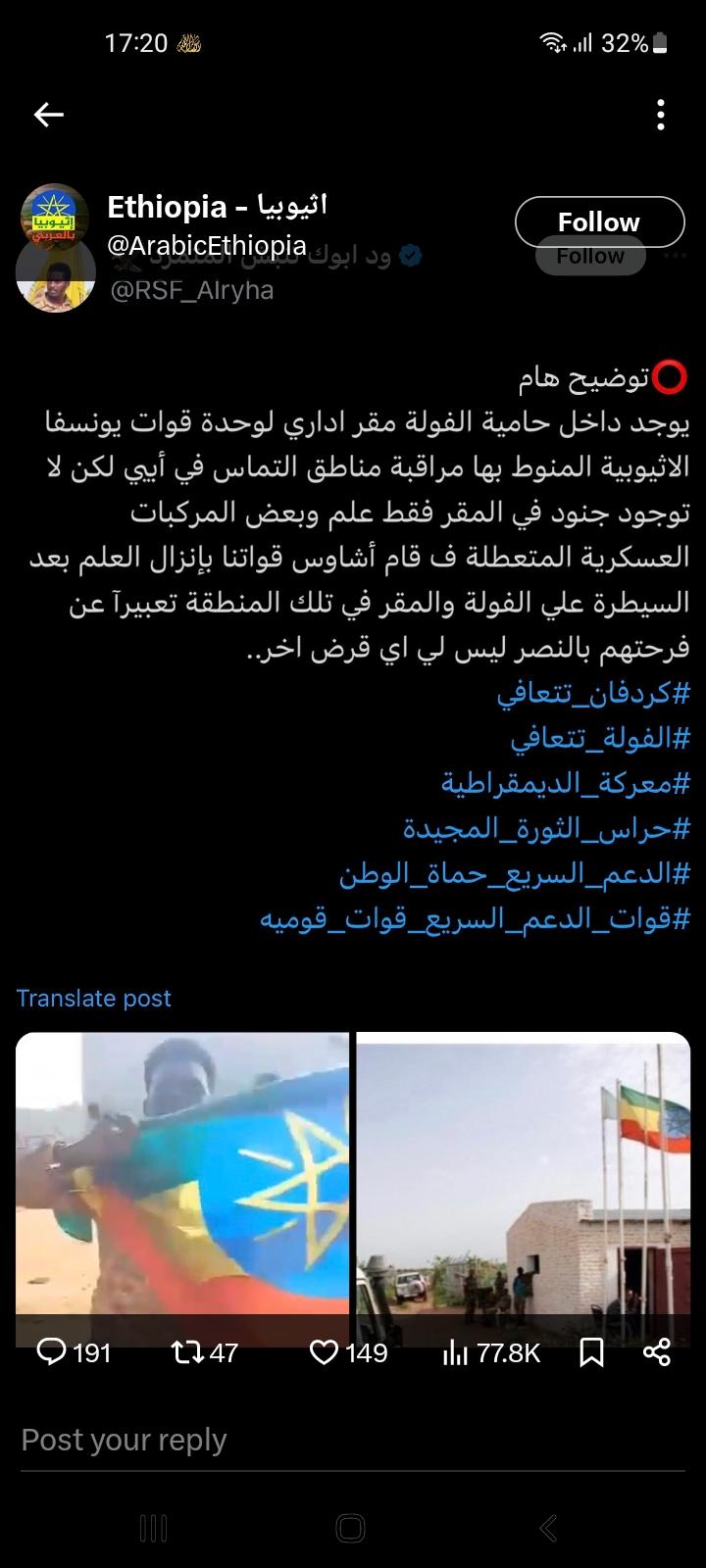Share this post

[x=656, y=1353]
